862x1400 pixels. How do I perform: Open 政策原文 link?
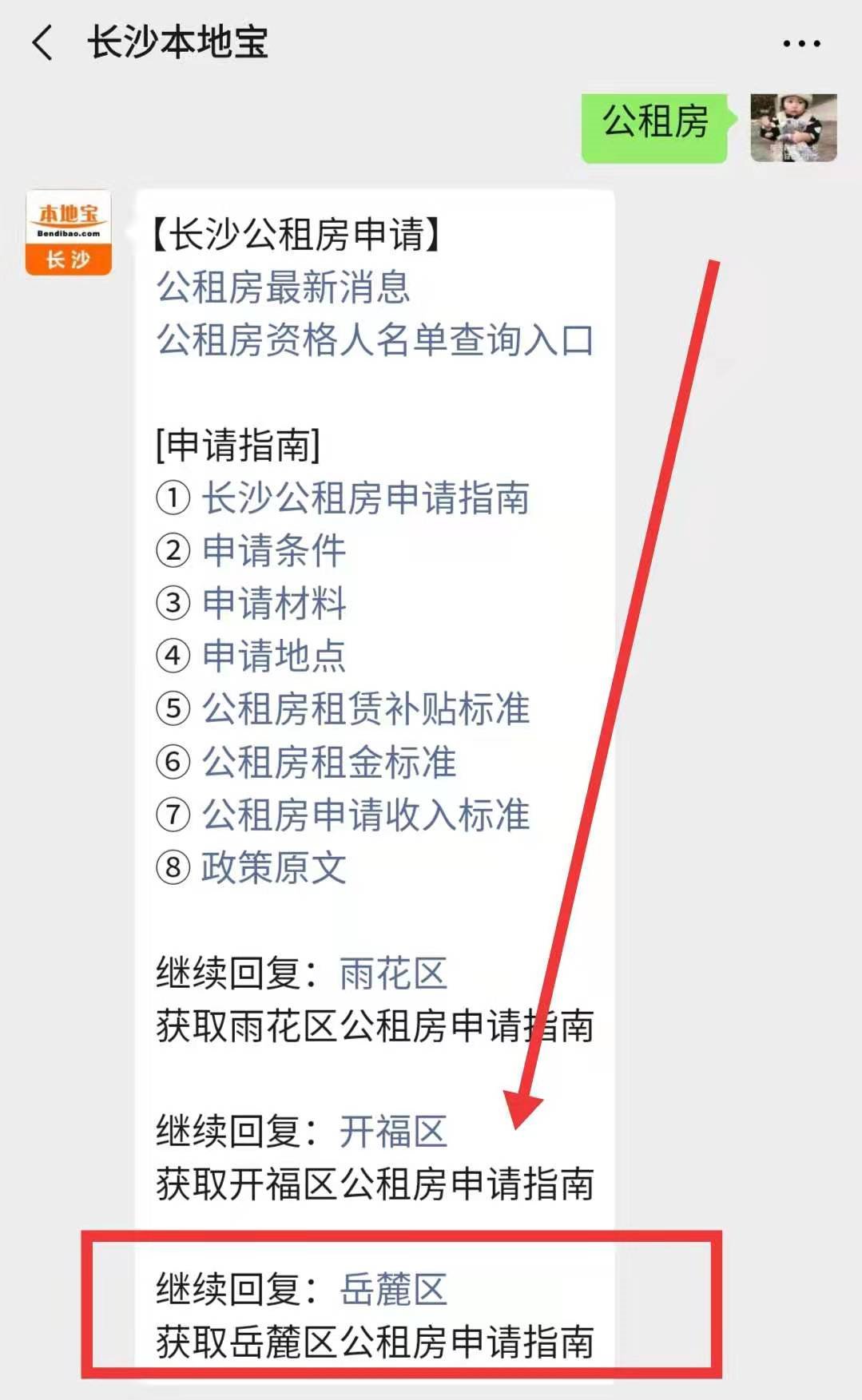point(274,868)
